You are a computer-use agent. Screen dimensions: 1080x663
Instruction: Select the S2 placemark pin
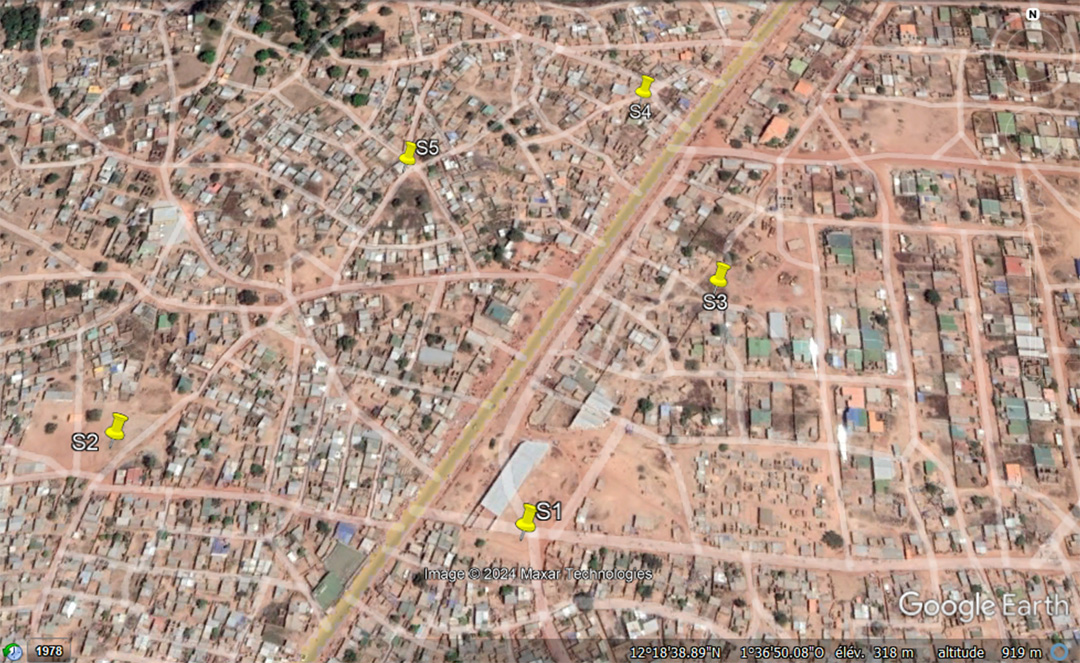pyautogui.click(x=117, y=425)
